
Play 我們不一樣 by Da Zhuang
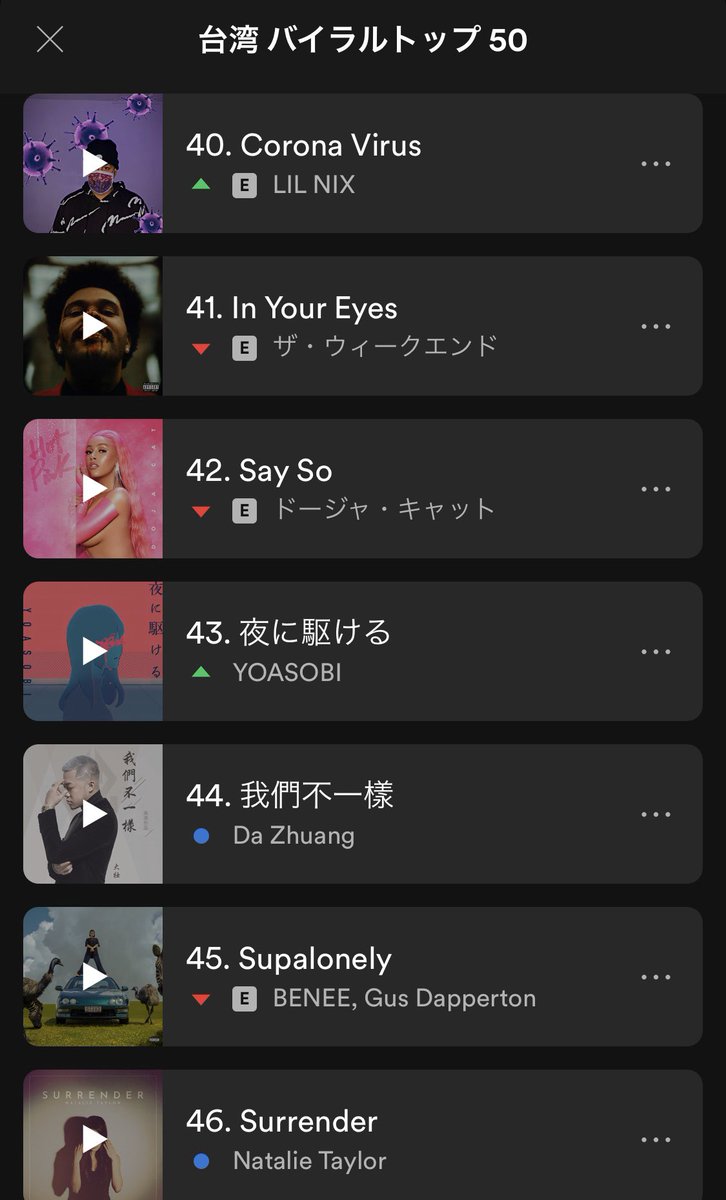tap(93, 814)
